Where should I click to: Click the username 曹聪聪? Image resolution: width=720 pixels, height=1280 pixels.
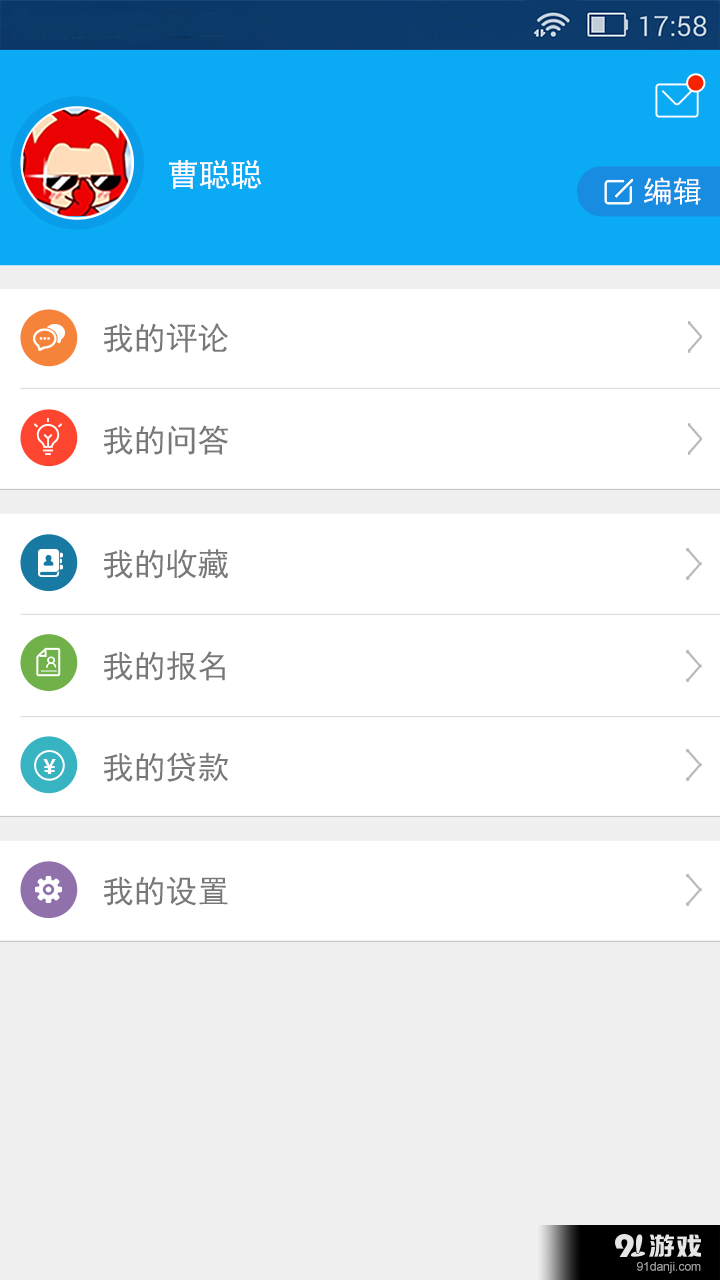[x=214, y=175]
